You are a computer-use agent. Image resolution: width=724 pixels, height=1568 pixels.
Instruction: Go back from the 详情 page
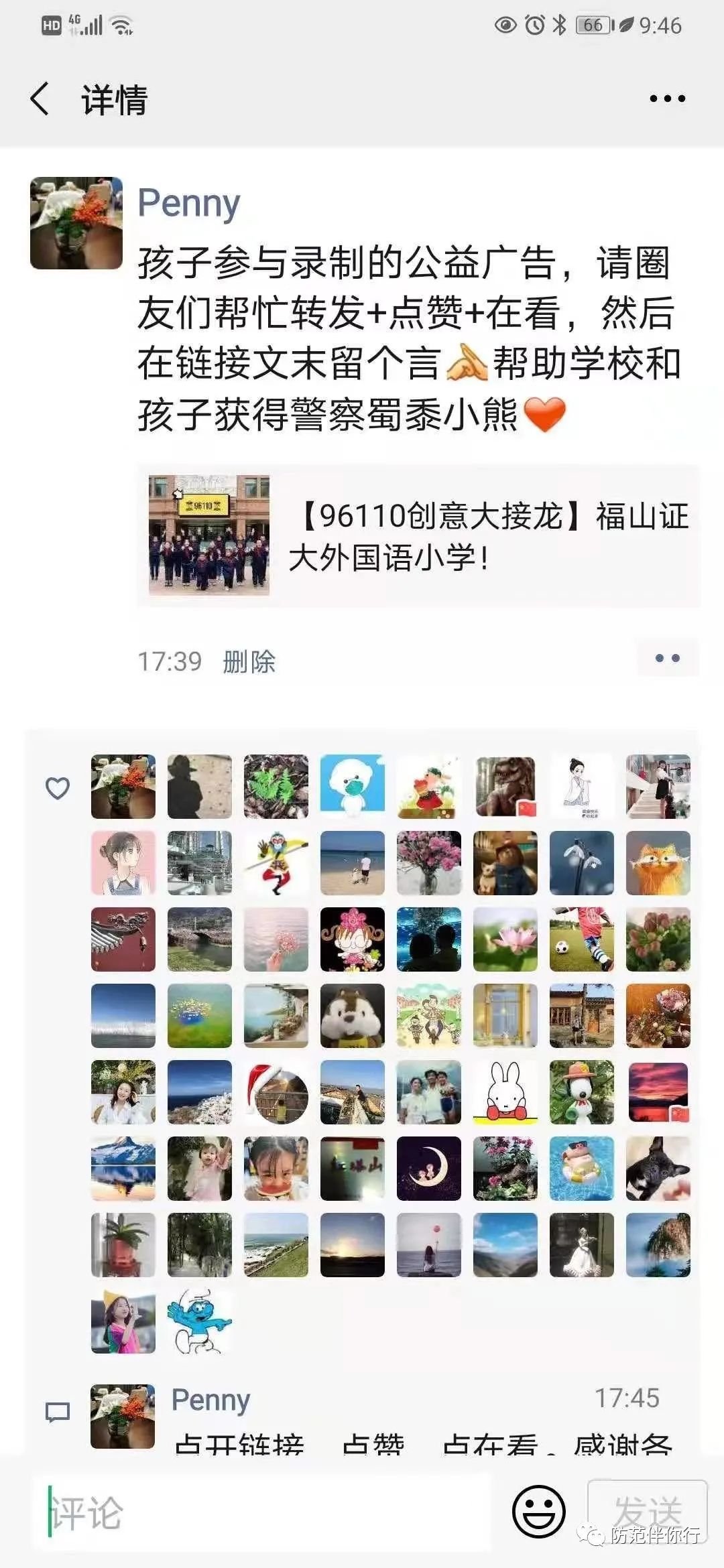pyautogui.click(x=40, y=99)
